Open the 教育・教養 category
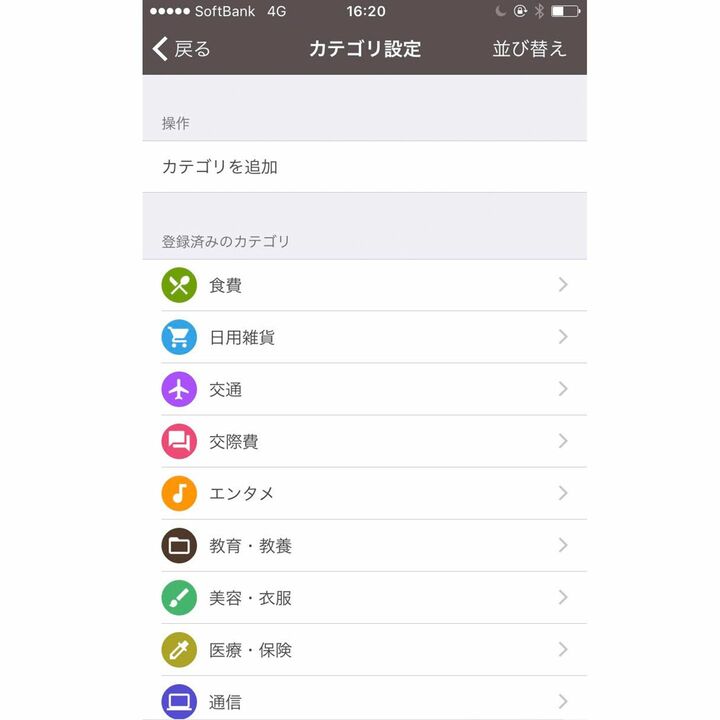Screen dimensions: 720x720 pos(364,546)
